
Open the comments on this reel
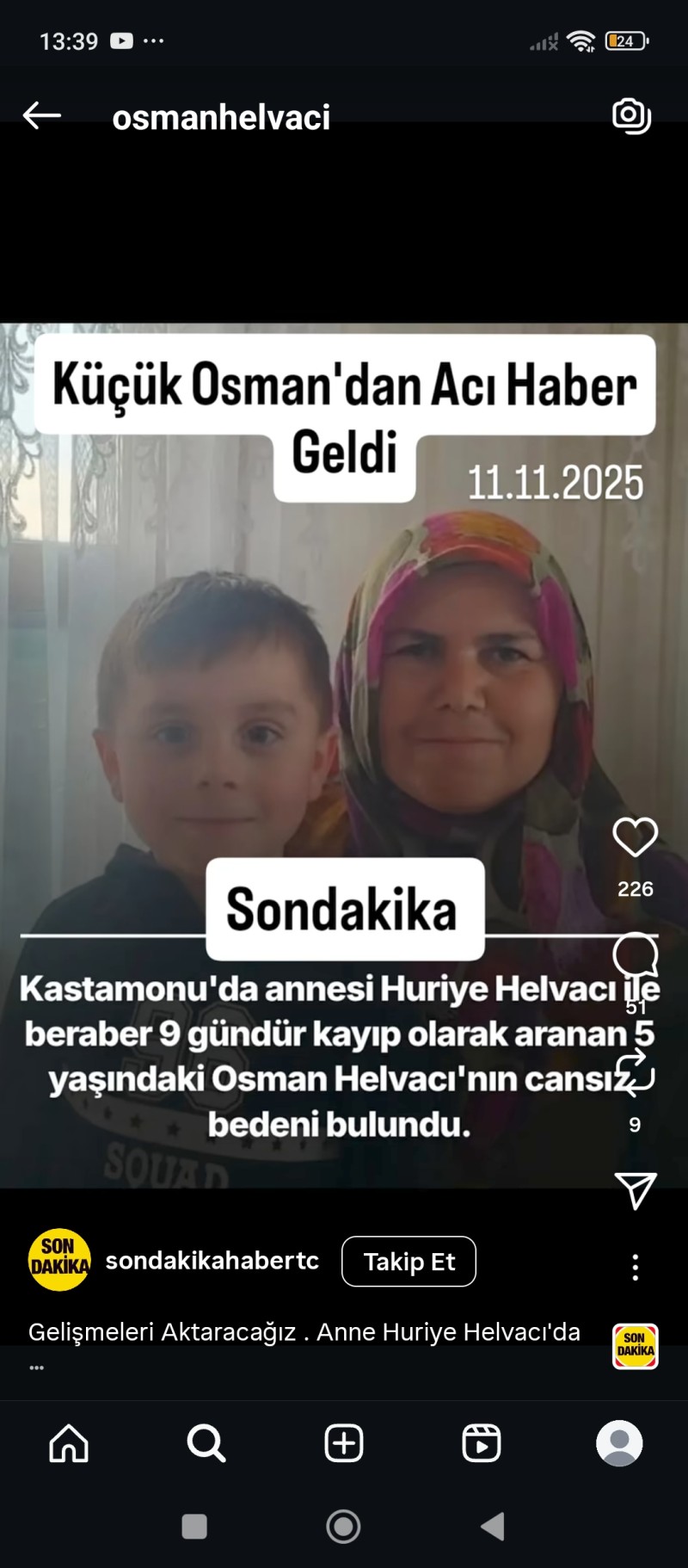pyautogui.click(x=635, y=955)
